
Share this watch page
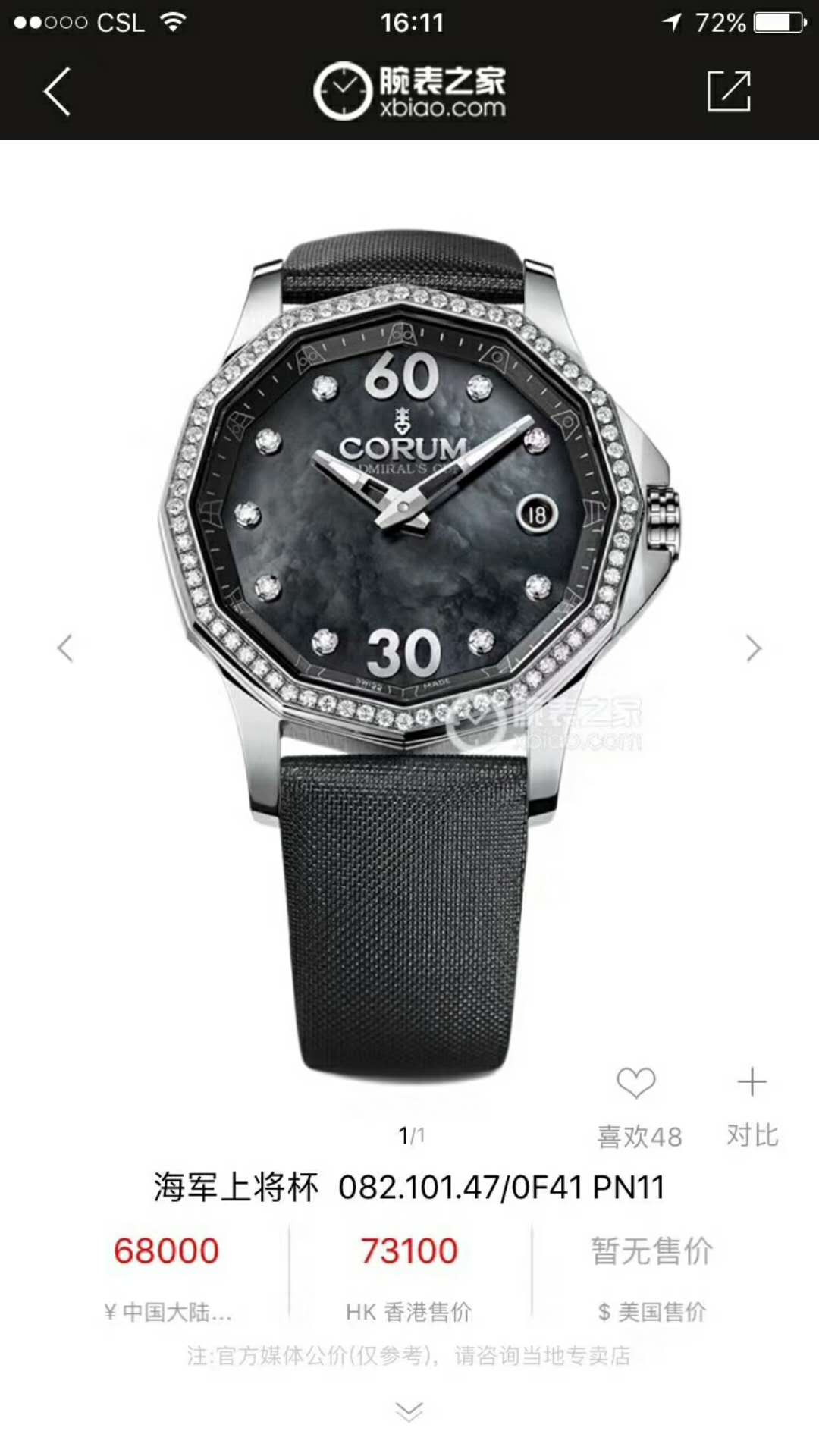(728, 92)
